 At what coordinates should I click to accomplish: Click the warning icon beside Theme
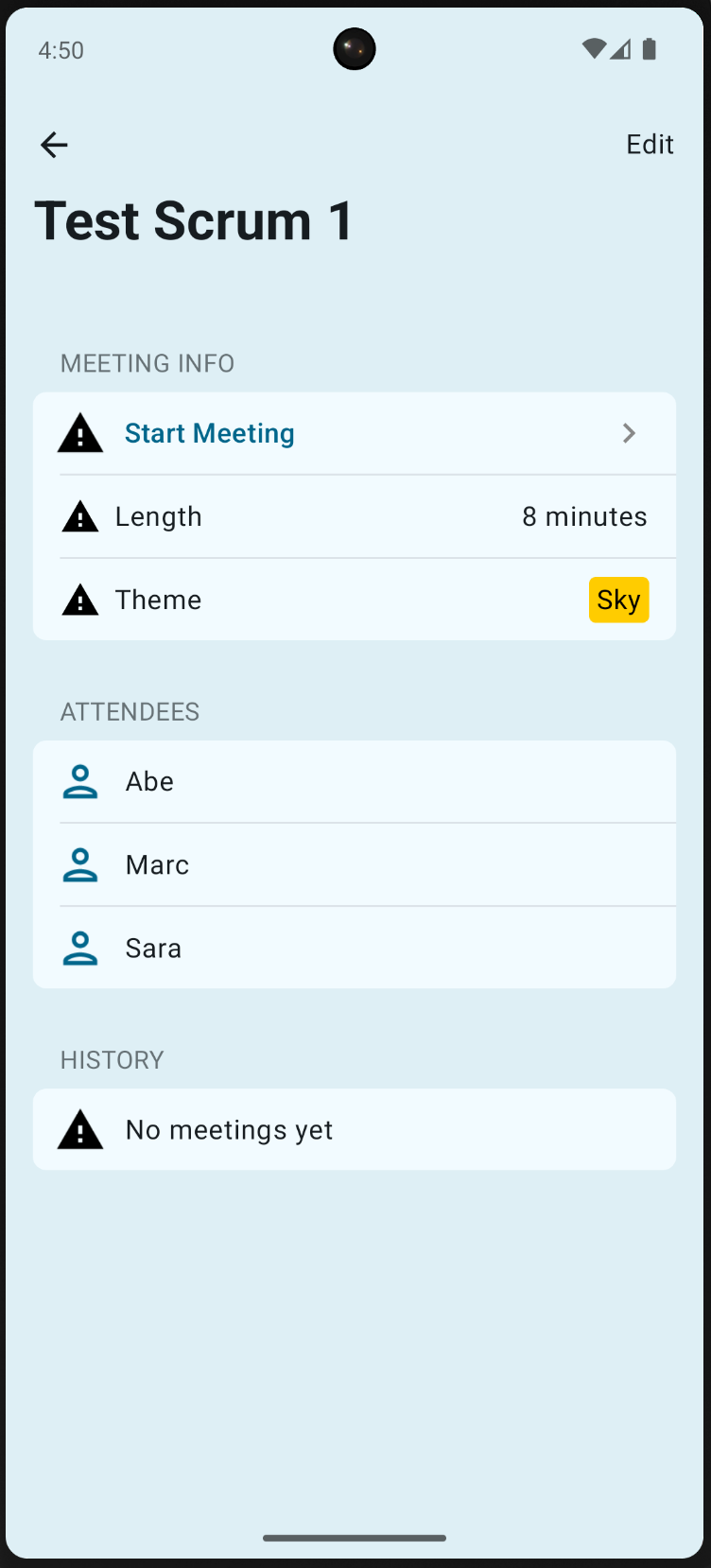pos(80,600)
